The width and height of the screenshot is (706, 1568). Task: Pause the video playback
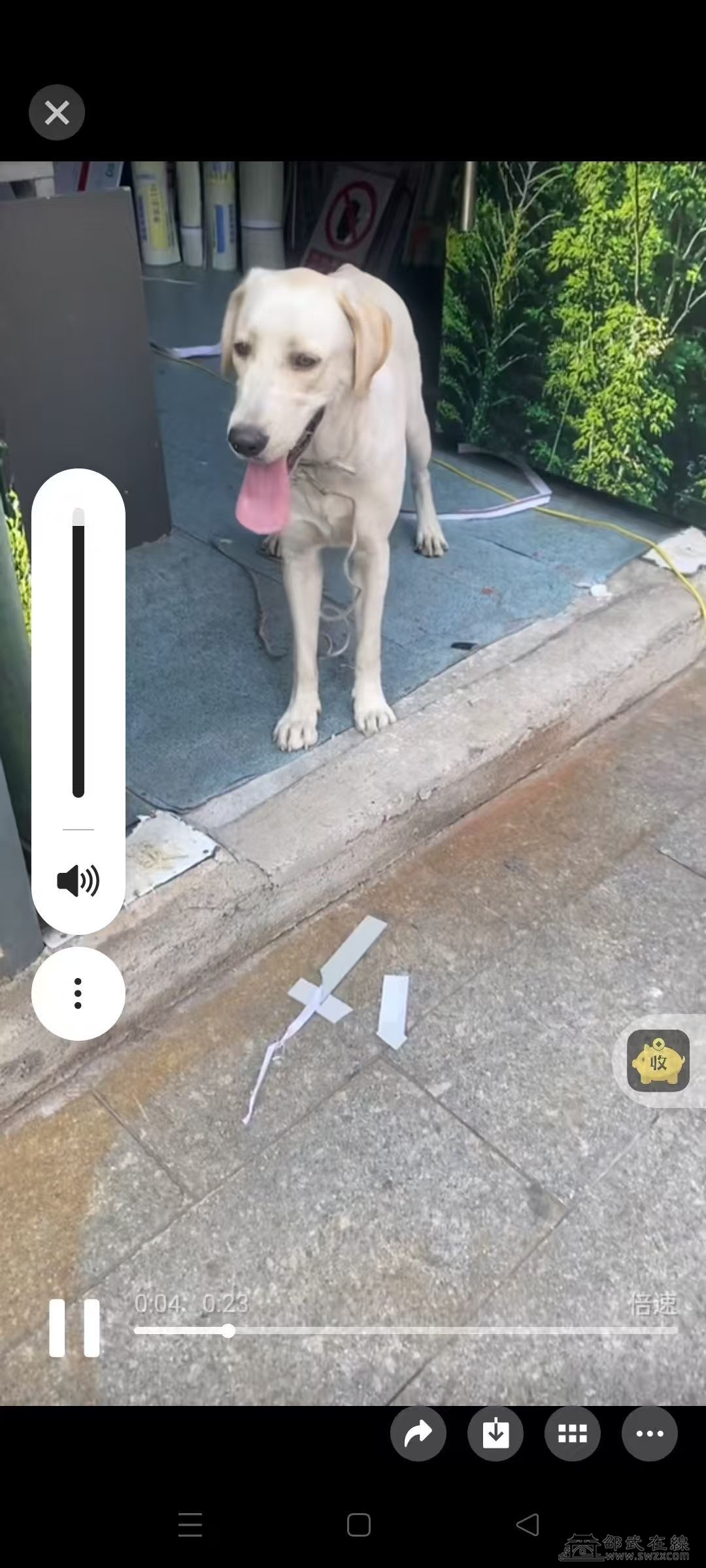(x=75, y=1328)
